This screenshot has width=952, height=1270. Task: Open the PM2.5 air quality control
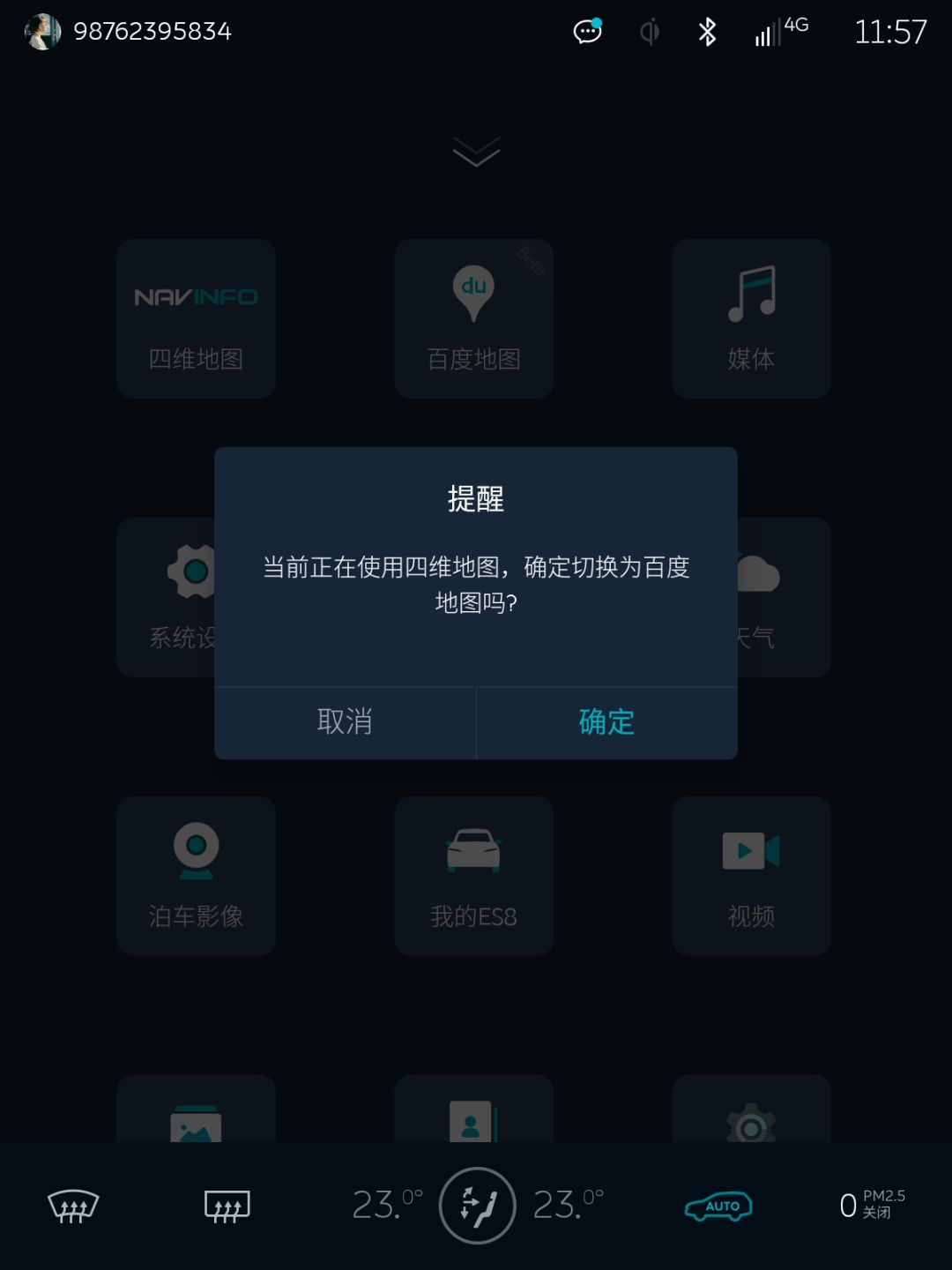872,1204
